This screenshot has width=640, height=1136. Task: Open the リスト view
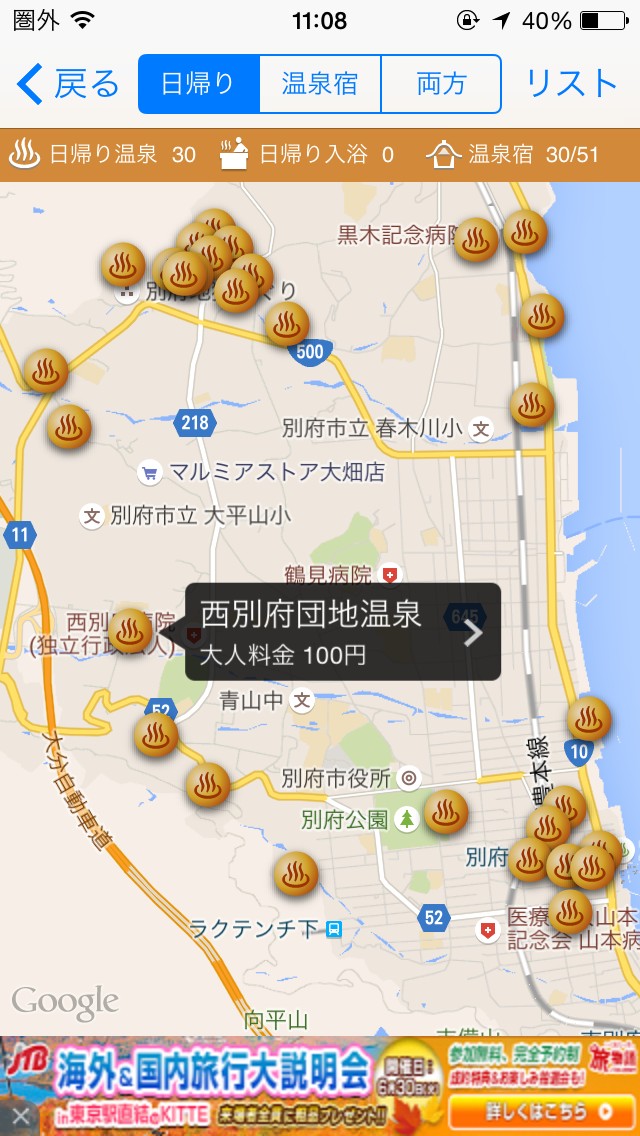572,84
